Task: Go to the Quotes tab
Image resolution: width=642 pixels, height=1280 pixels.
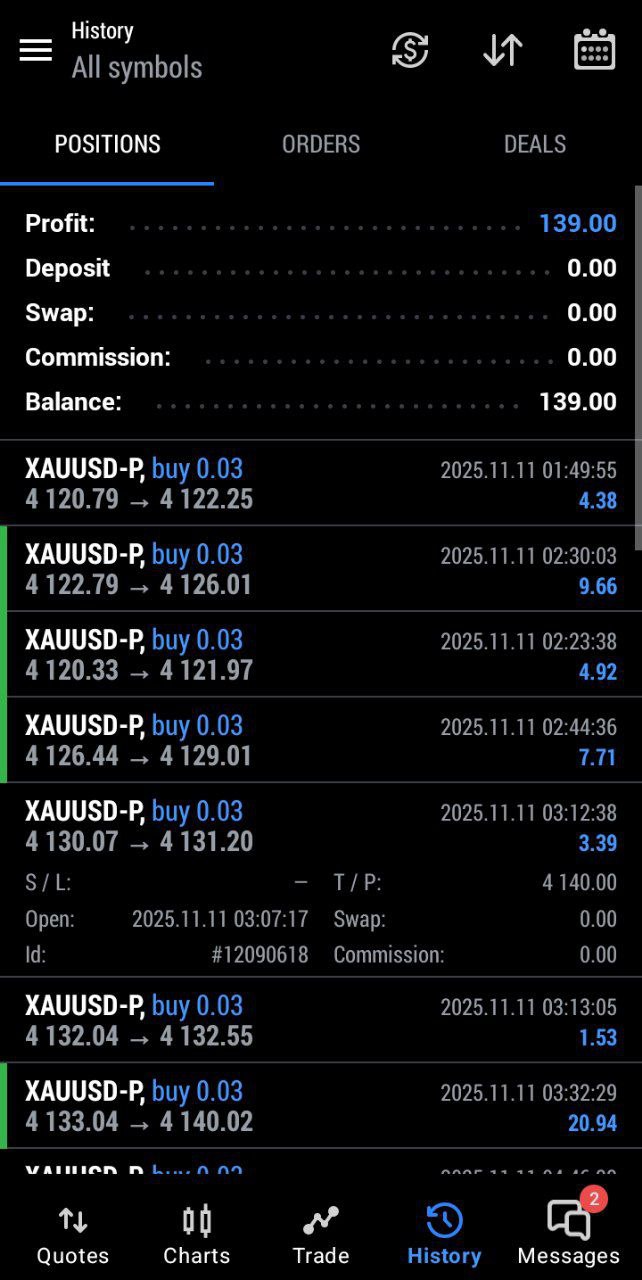Action: [x=73, y=1235]
